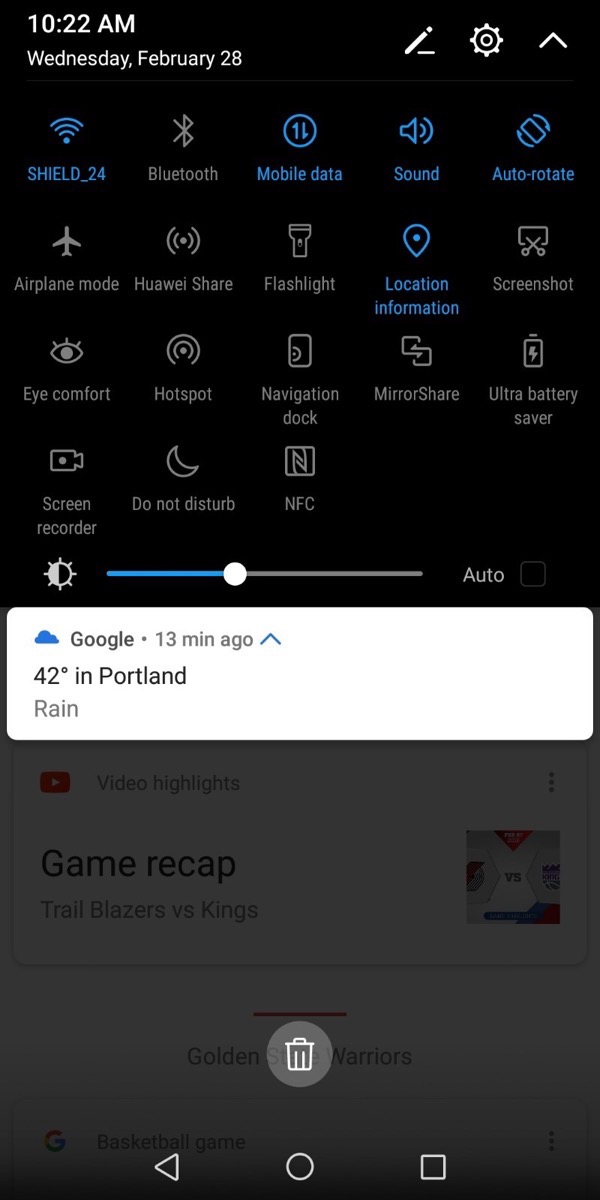Turn on the Hotspot
600x1200 pixels.
tap(183, 351)
